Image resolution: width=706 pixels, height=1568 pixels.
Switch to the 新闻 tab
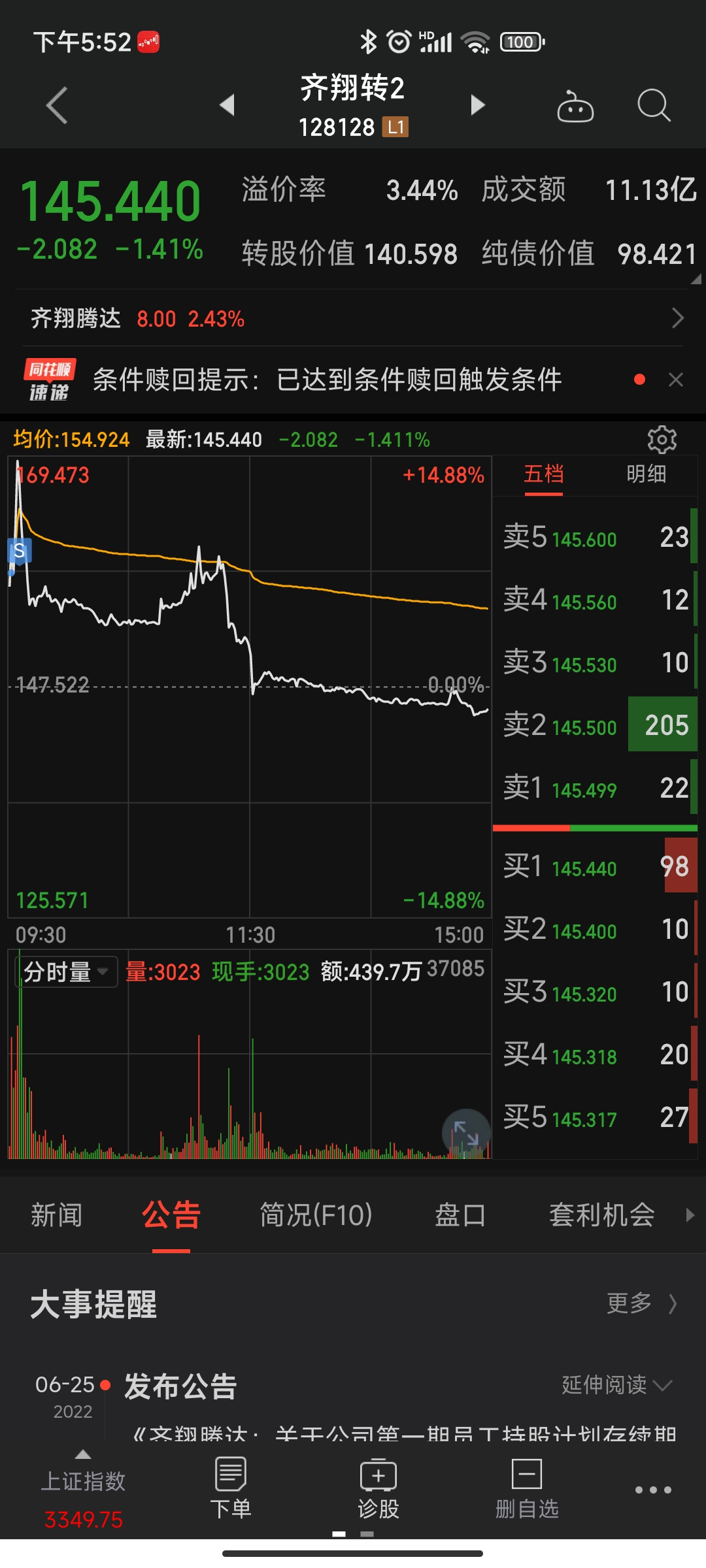click(57, 1215)
